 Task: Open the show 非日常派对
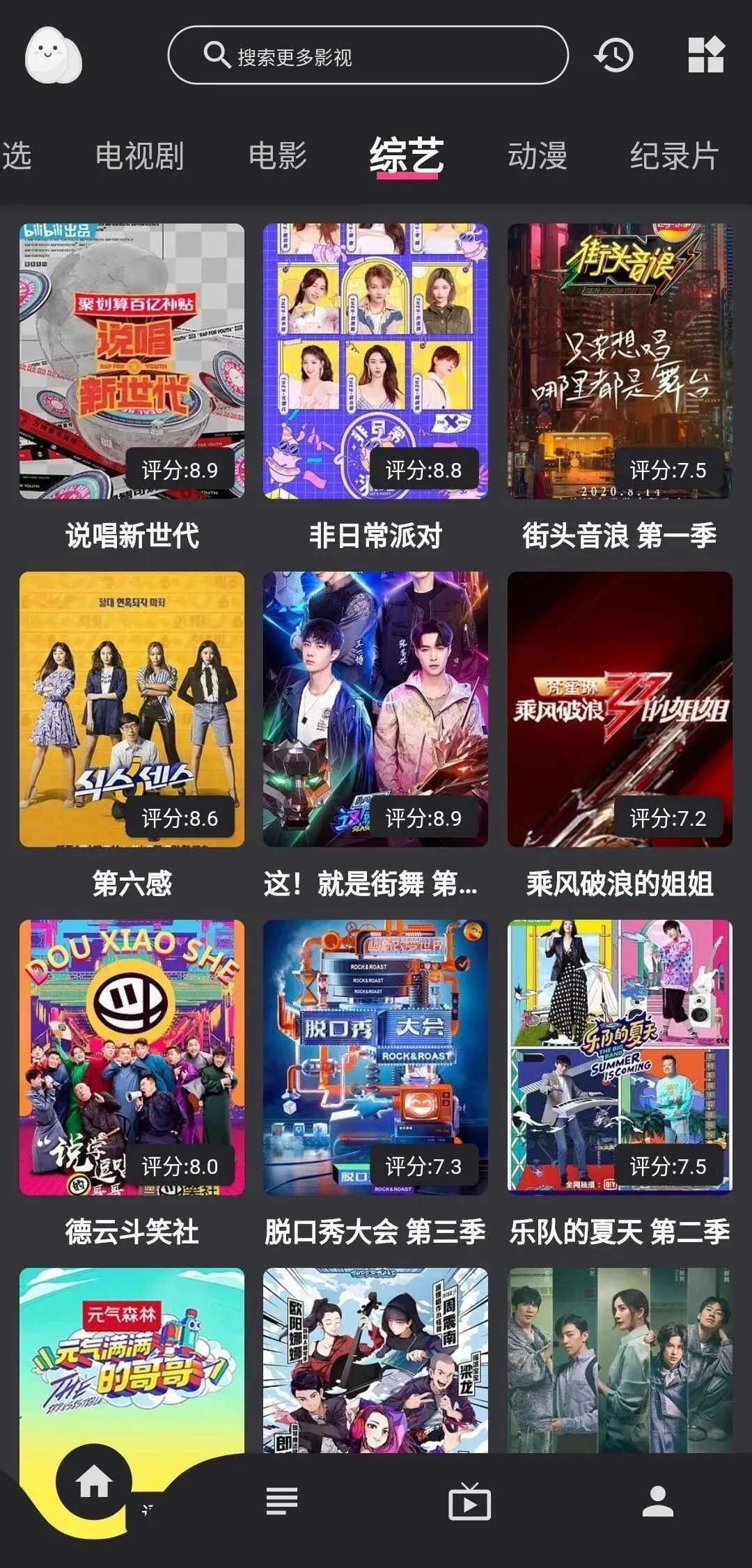pyautogui.click(x=375, y=361)
